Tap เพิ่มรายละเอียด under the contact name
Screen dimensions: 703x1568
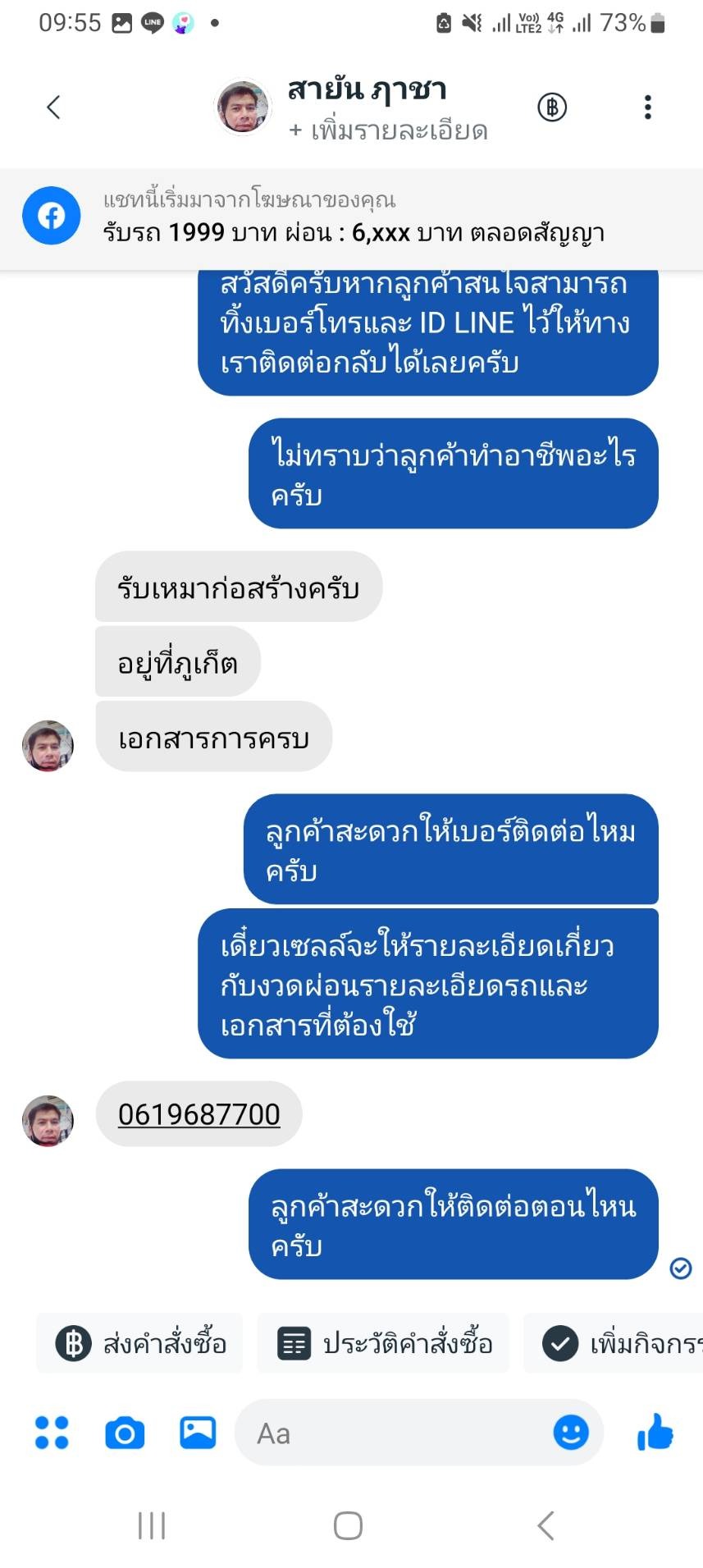click(x=388, y=130)
